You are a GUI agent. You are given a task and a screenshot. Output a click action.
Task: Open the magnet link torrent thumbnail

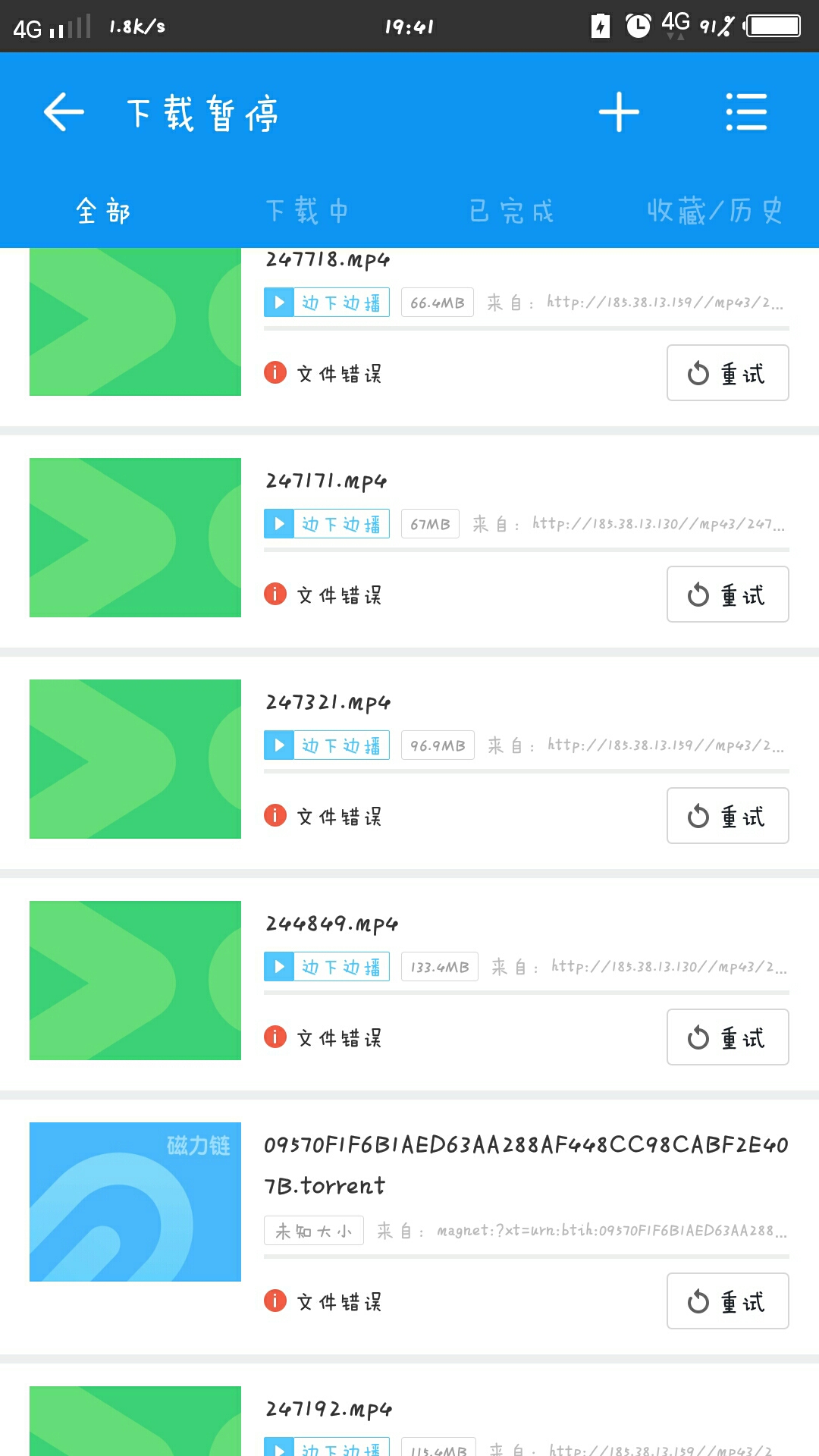(x=135, y=1202)
